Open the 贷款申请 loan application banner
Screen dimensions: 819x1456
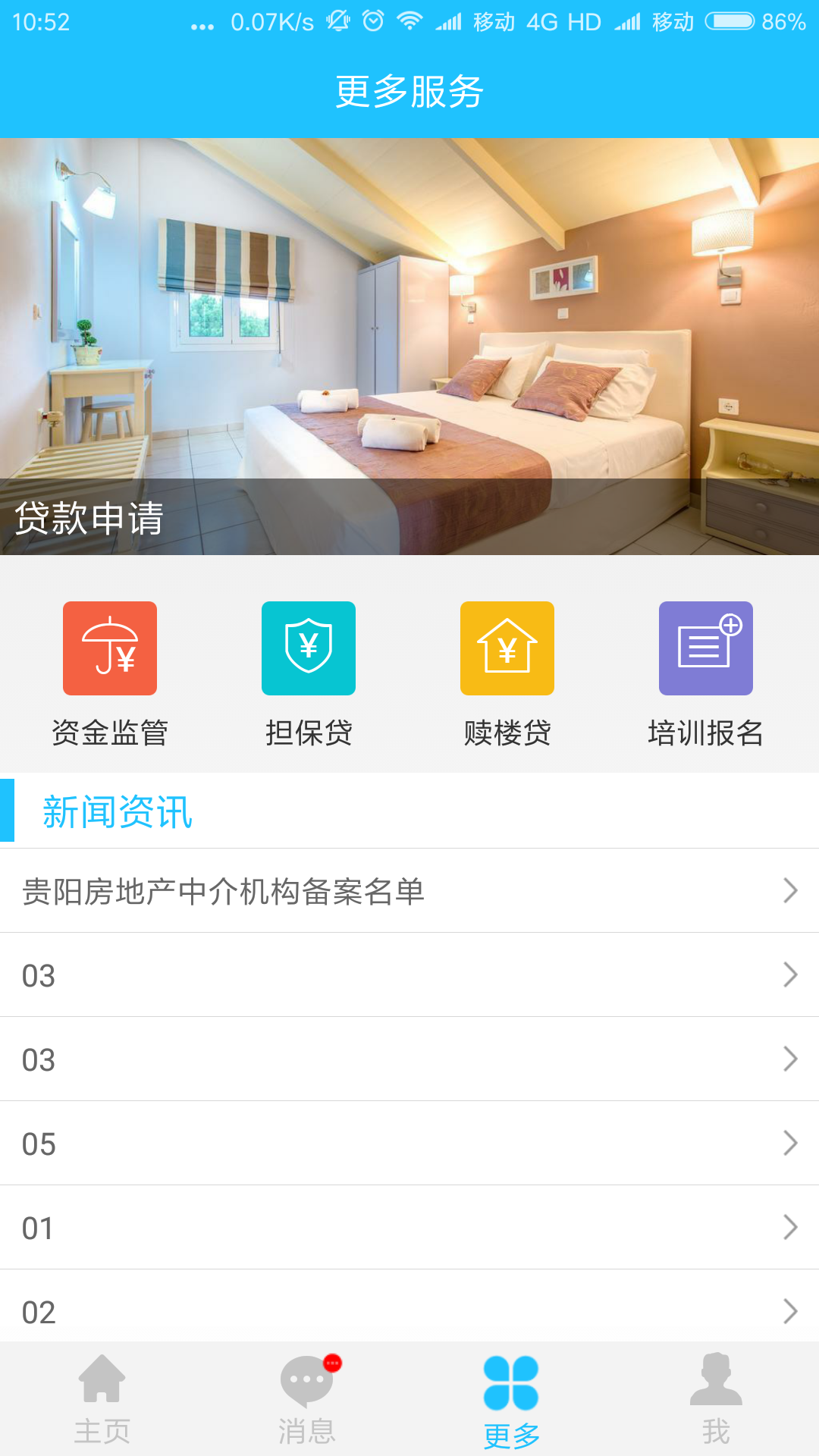tap(409, 347)
